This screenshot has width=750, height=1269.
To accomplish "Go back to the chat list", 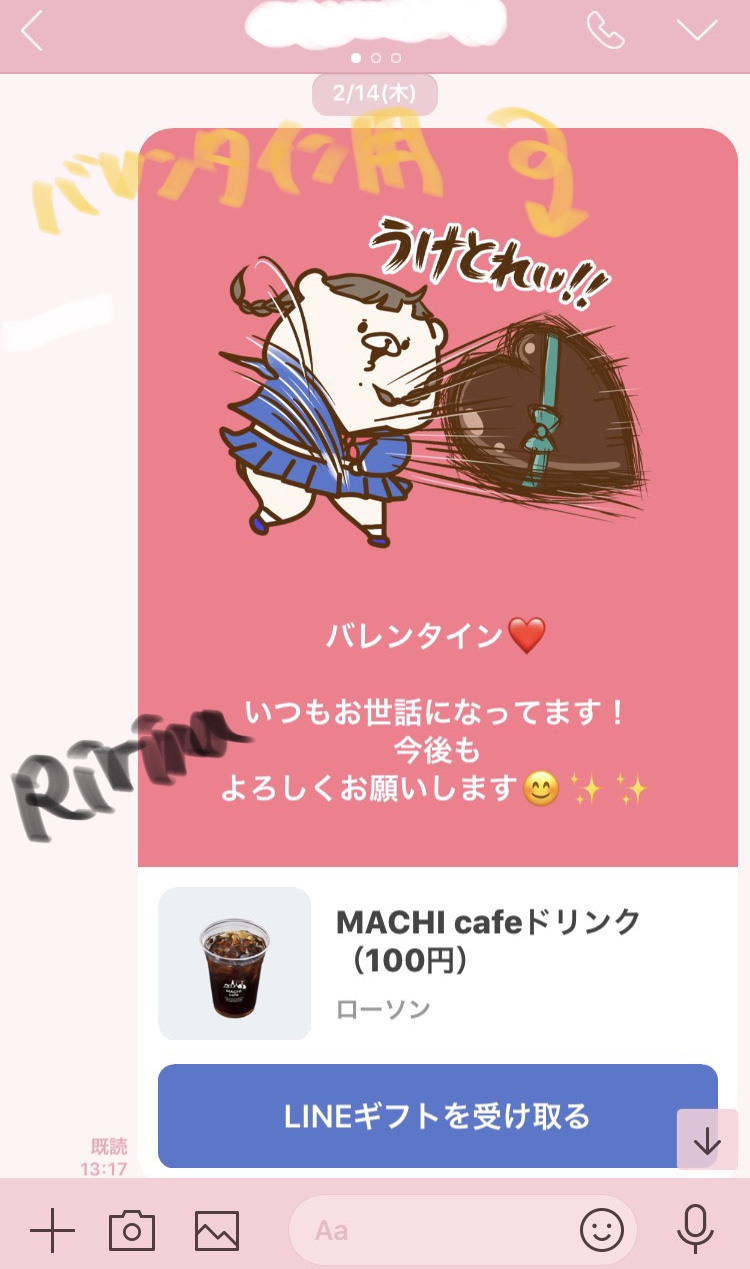I will (x=32, y=32).
